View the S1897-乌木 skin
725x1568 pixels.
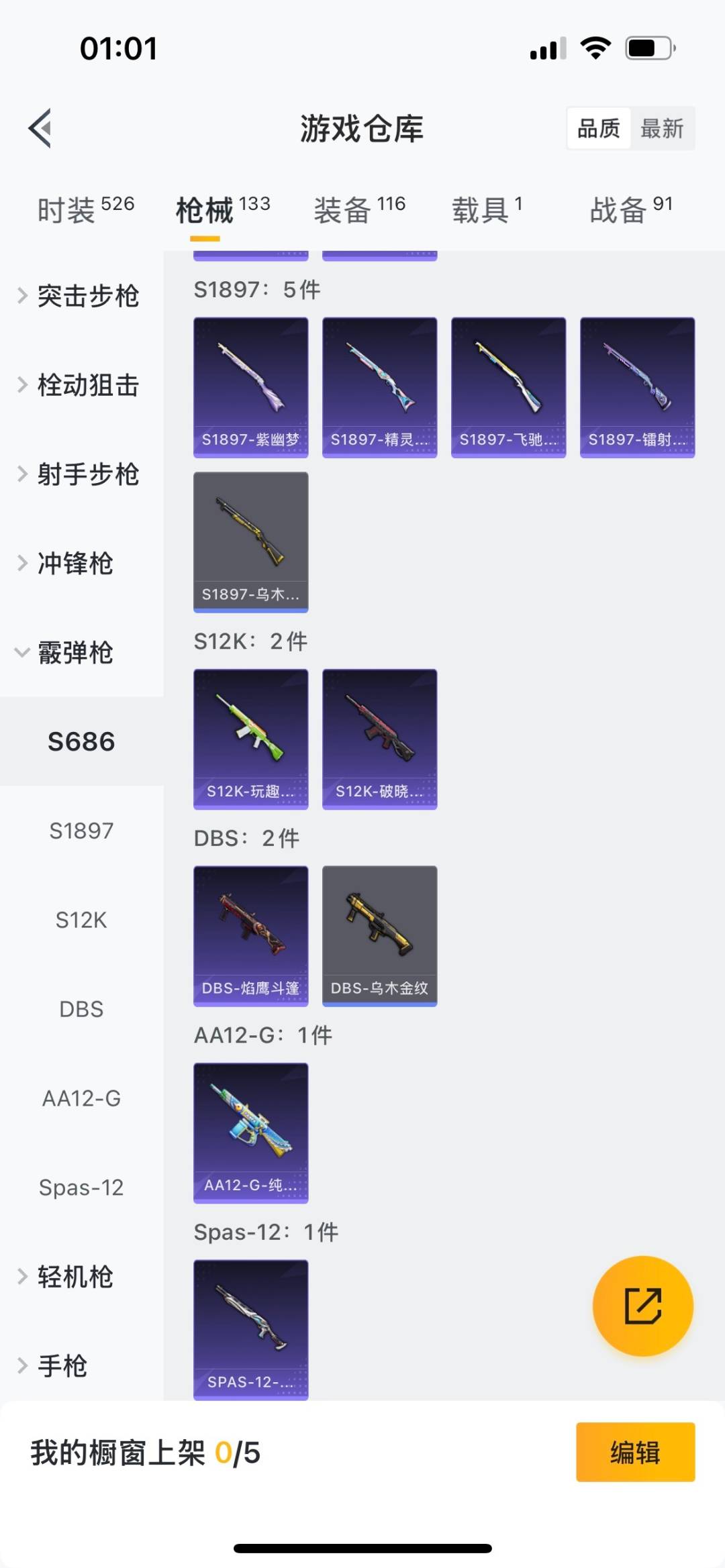(x=251, y=541)
